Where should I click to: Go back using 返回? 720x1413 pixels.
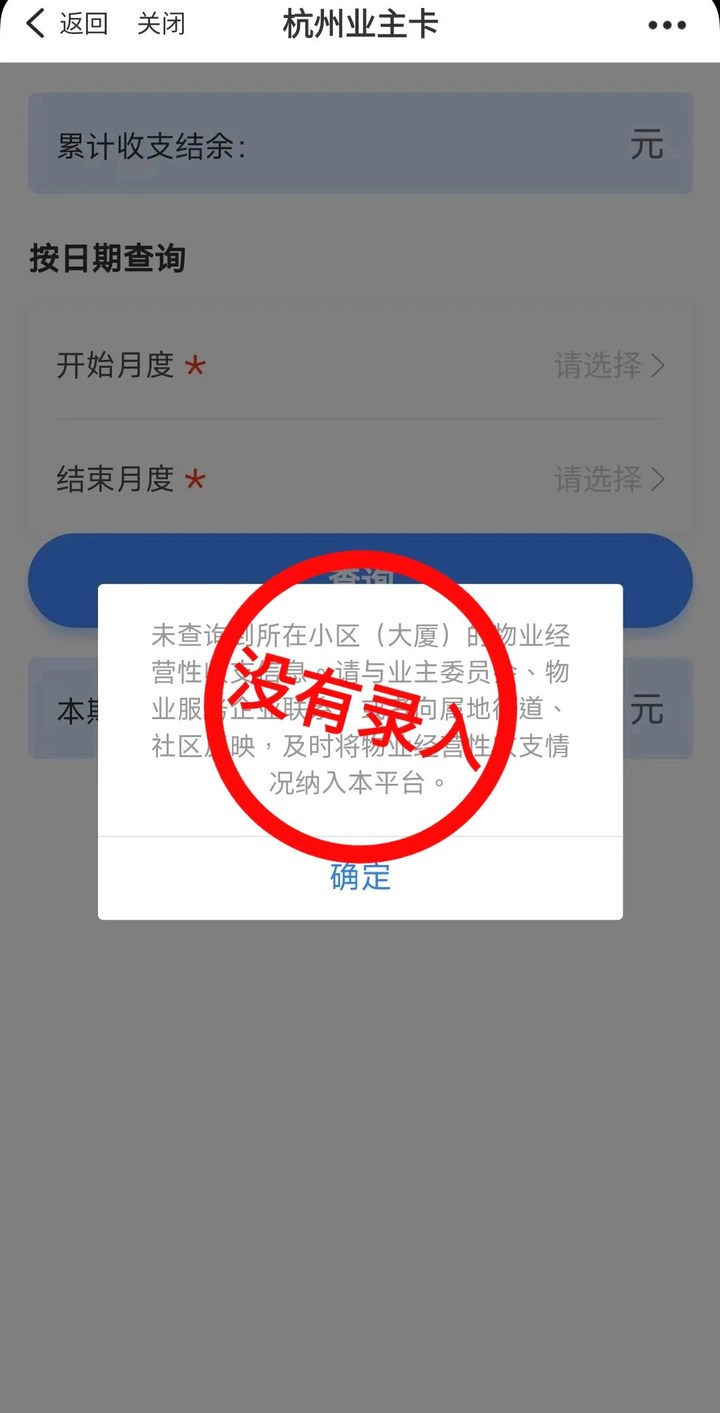(66, 24)
